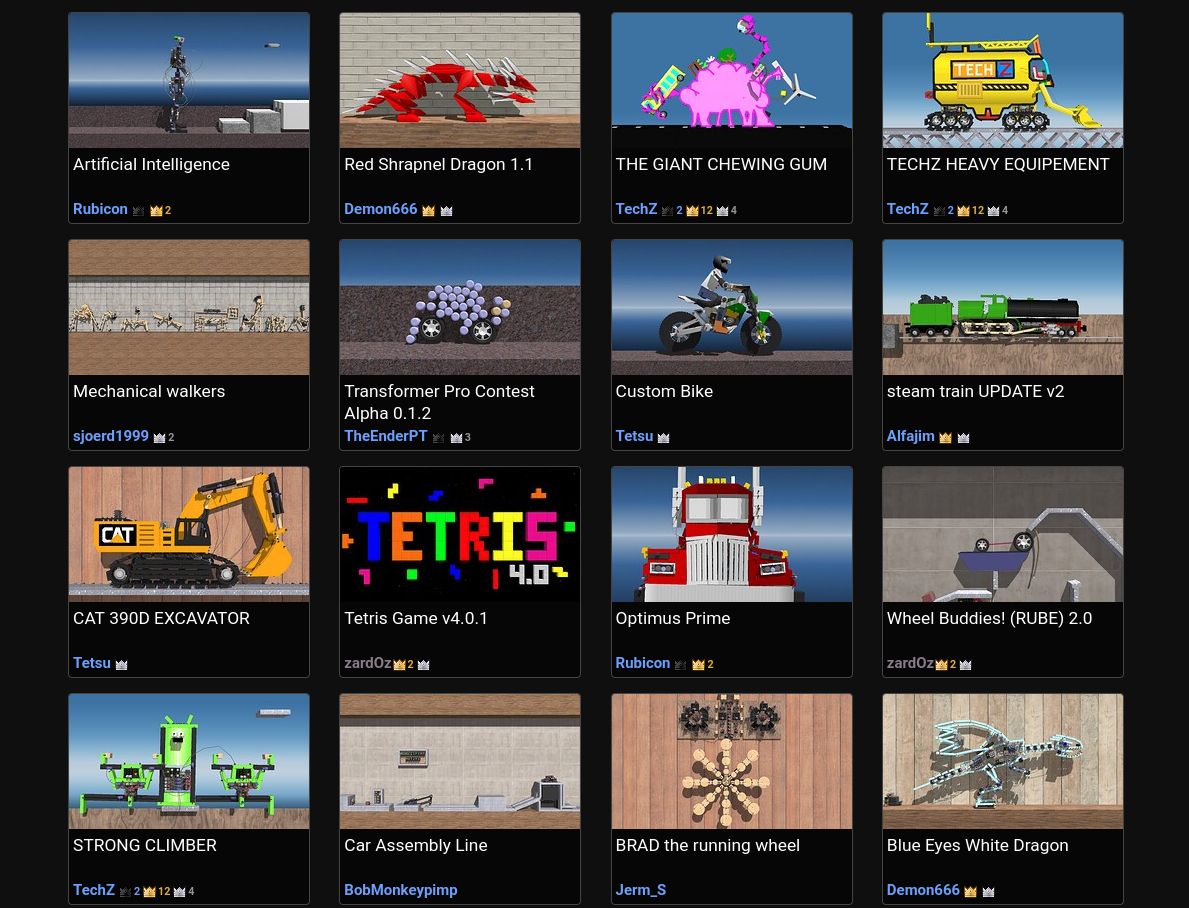1189x908 pixels.
Task: Open the Mechanical walkers creation
Action: coord(188,308)
